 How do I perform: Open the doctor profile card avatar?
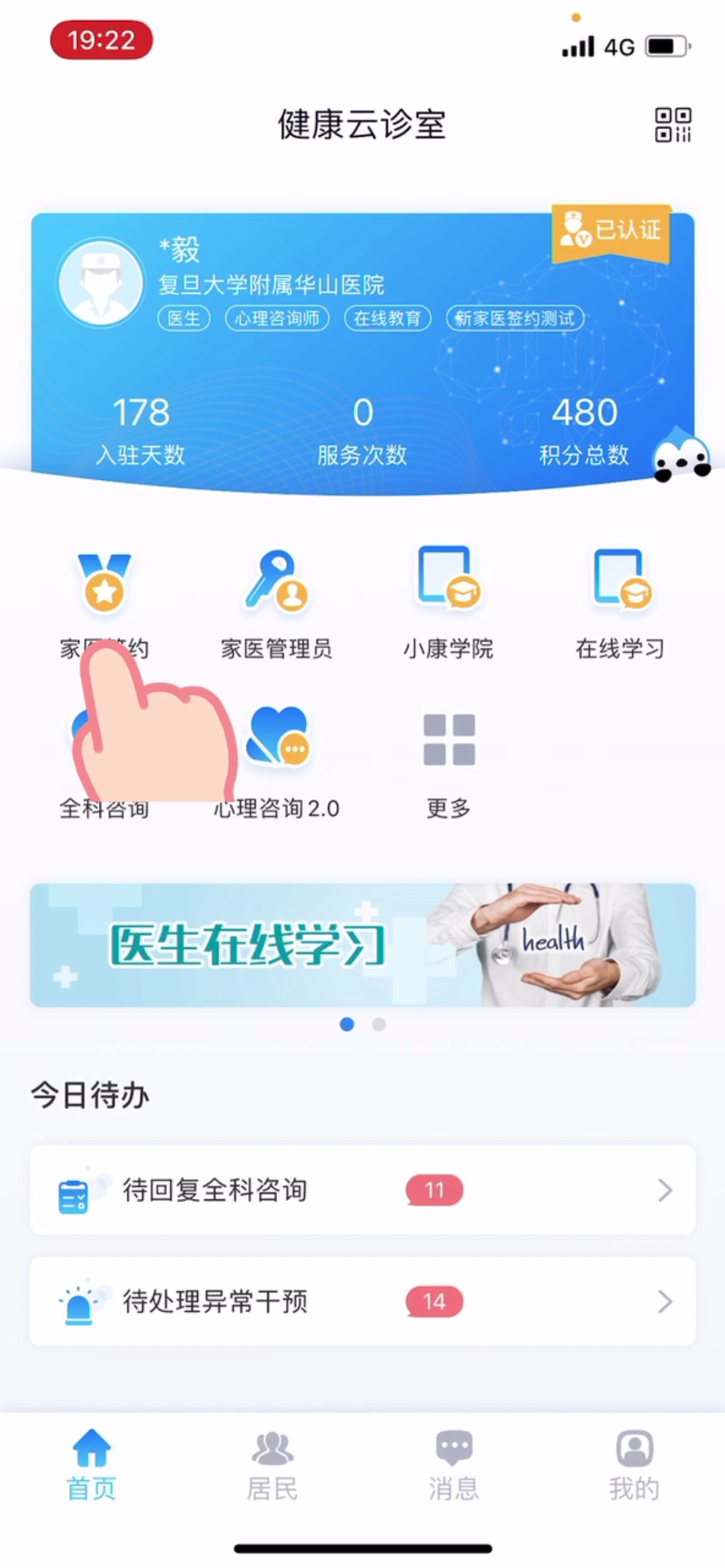click(x=101, y=282)
